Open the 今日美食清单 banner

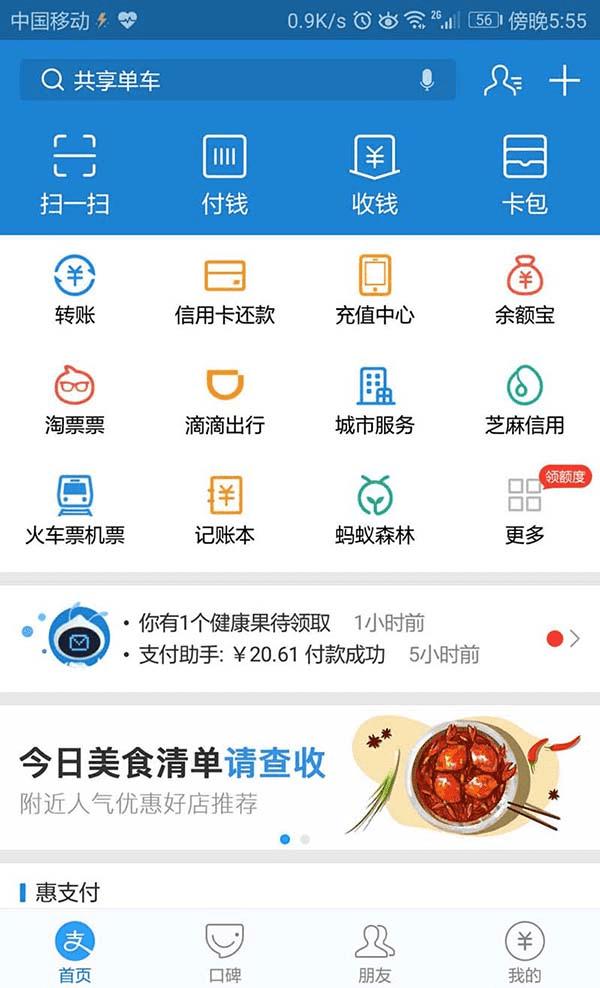tap(300, 777)
